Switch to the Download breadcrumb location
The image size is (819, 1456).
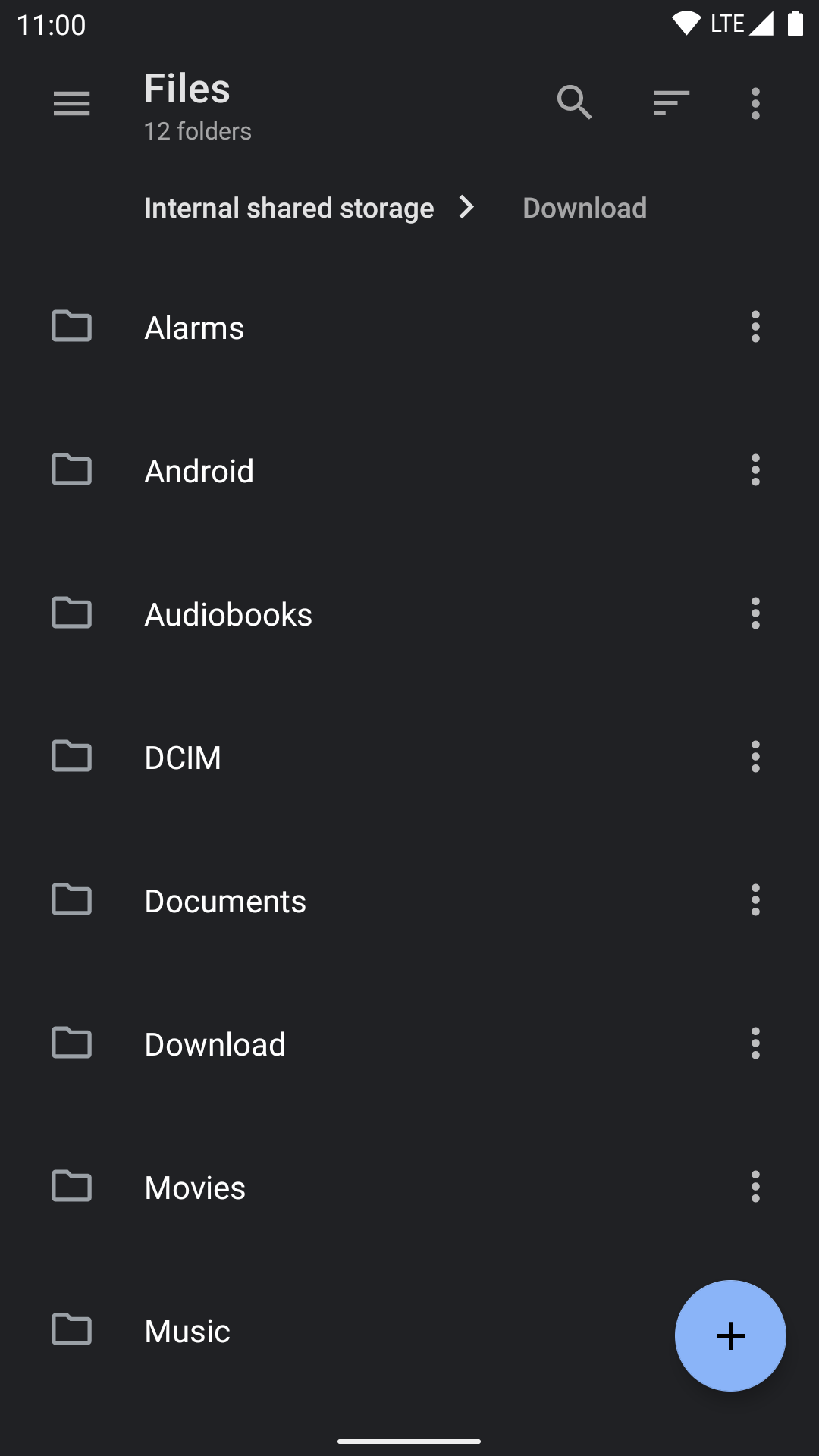(584, 207)
